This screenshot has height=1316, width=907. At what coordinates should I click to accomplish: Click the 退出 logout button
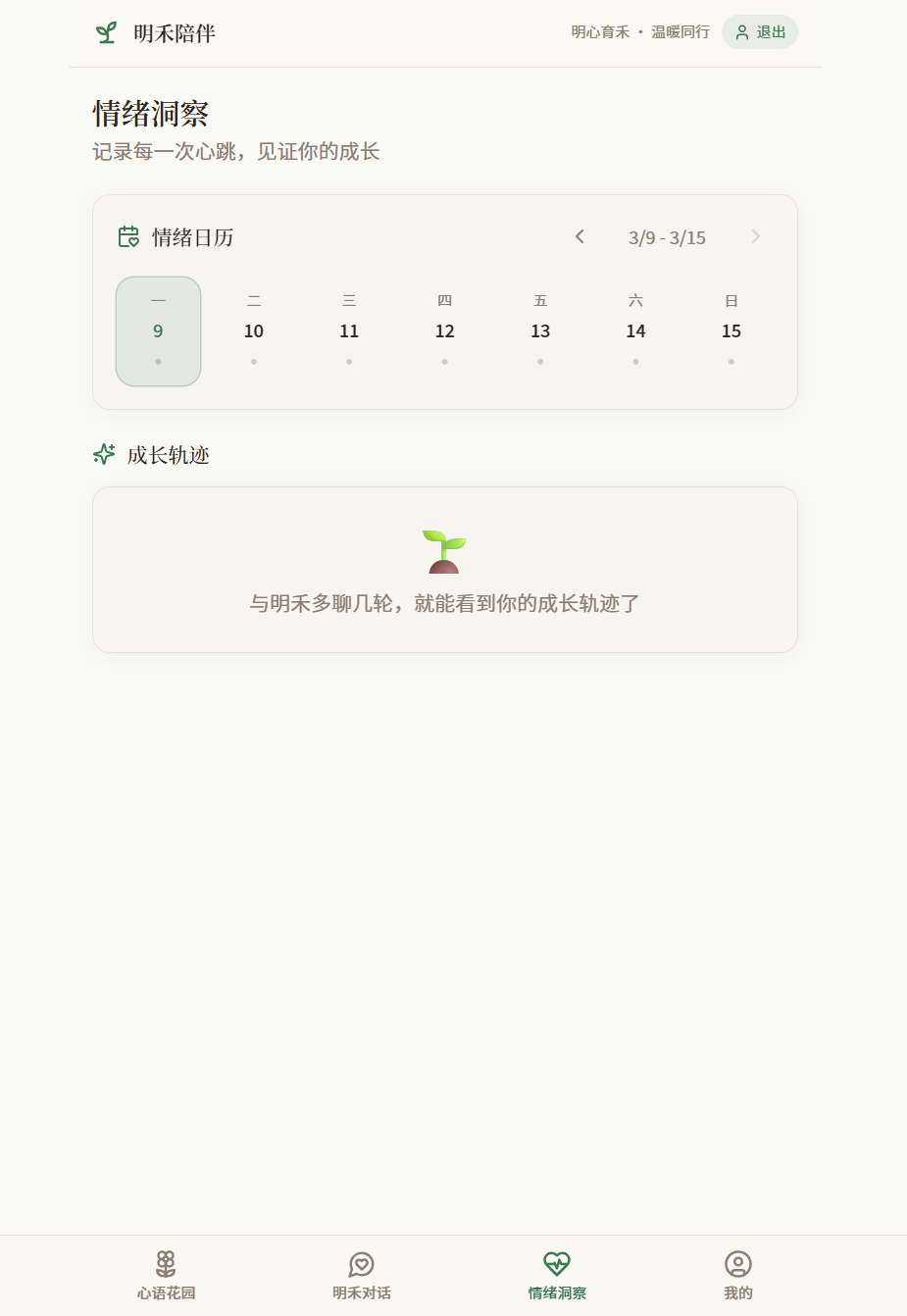760,31
